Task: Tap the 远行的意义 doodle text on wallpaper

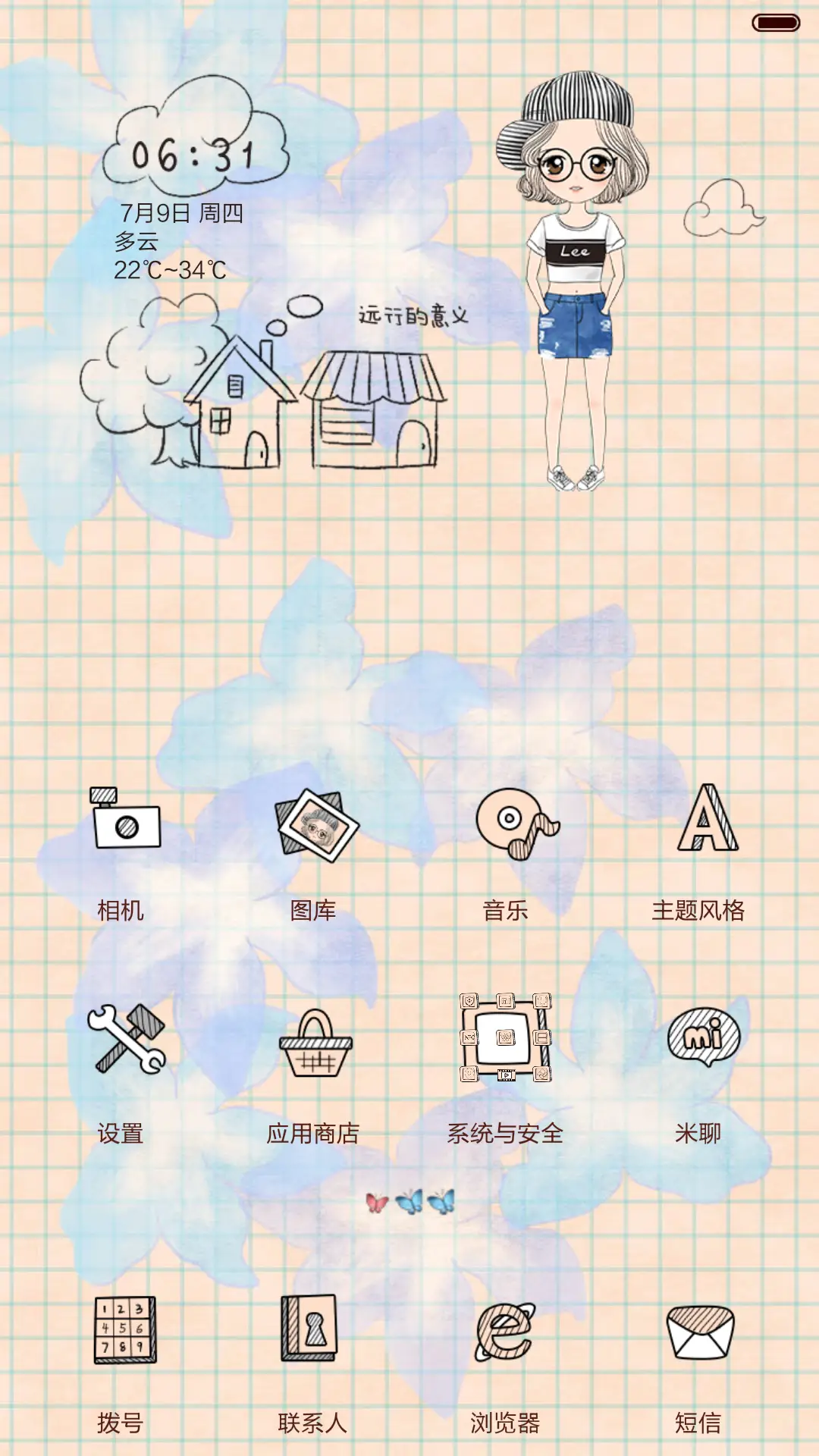Action: 413,315
